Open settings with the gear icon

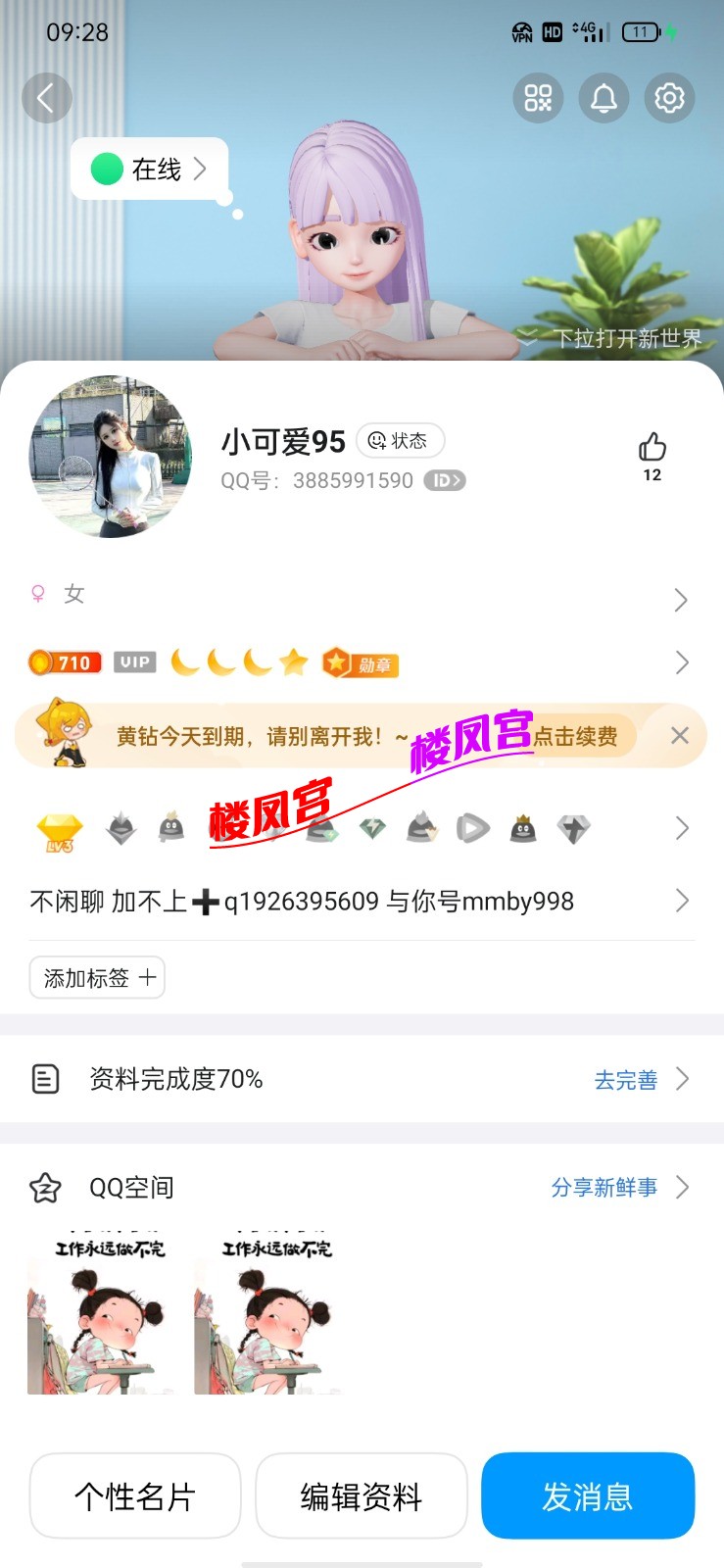tap(668, 98)
